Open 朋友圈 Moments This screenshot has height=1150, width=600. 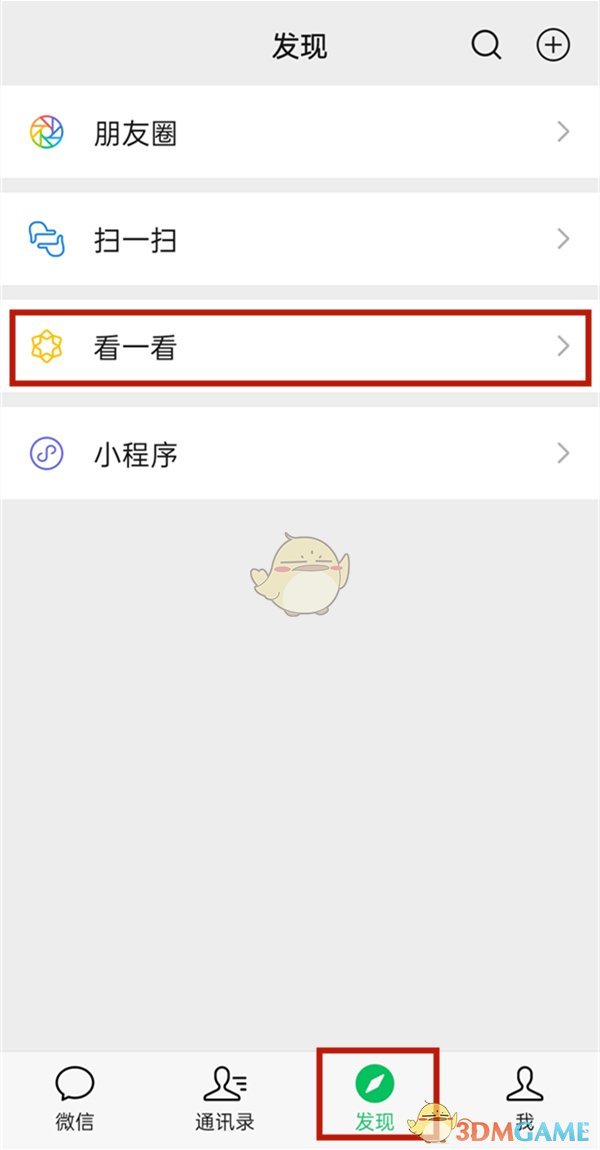click(x=300, y=132)
